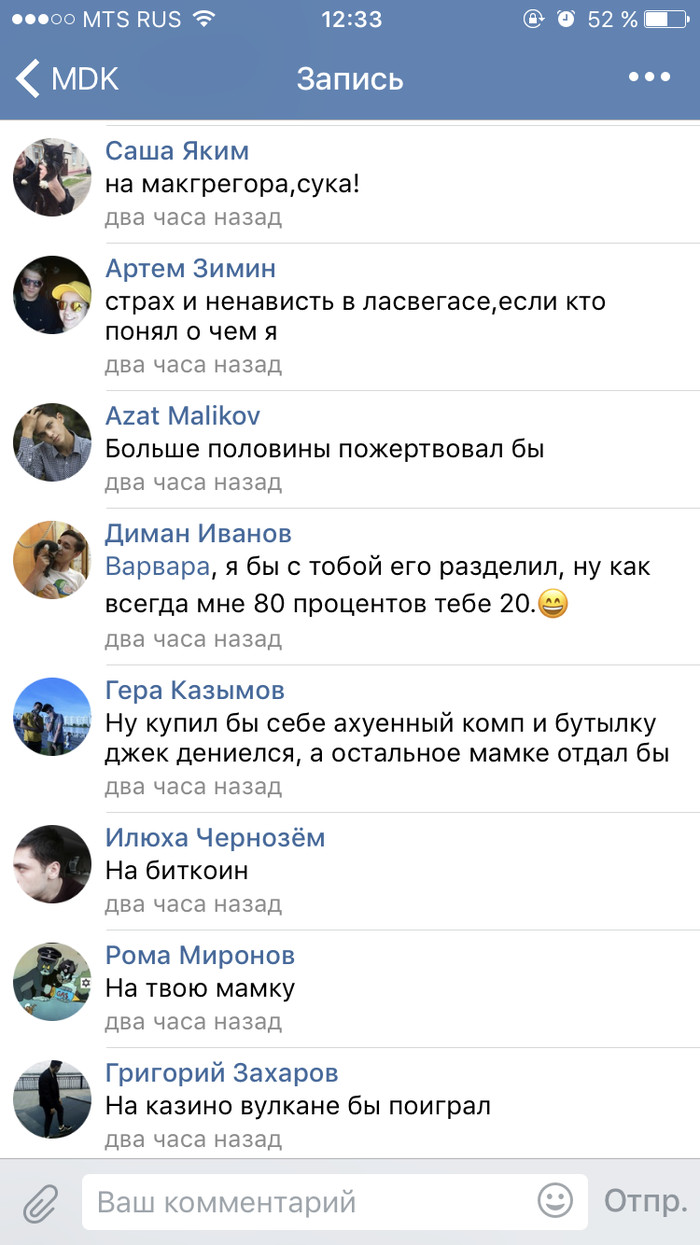The width and height of the screenshot is (700, 1245).
Task: View Илюха Чернозём's profile via name
Action: pos(215,837)
